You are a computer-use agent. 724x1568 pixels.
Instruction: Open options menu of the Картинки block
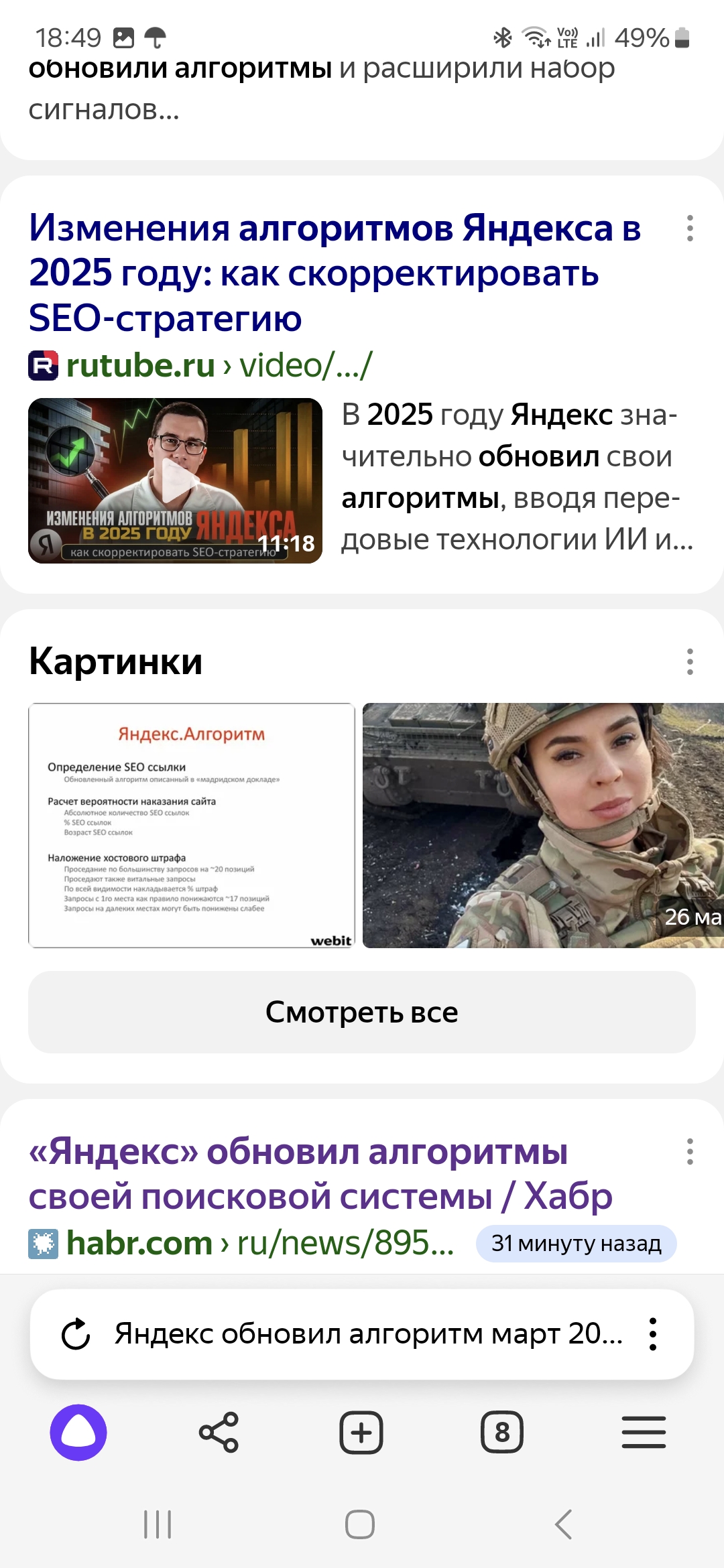pos(689,661)
